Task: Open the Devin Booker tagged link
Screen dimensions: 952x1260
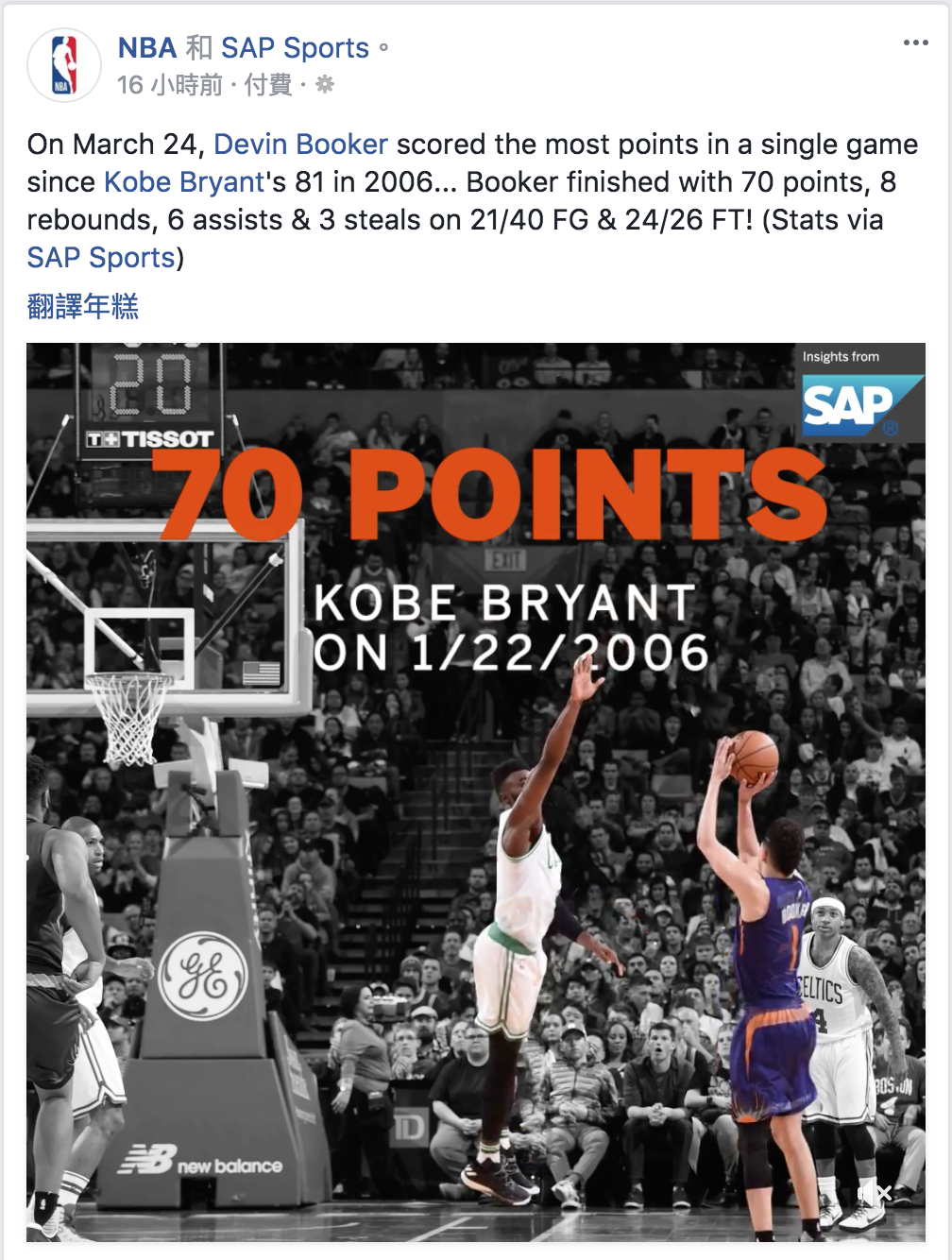Action: pos(300,145)
